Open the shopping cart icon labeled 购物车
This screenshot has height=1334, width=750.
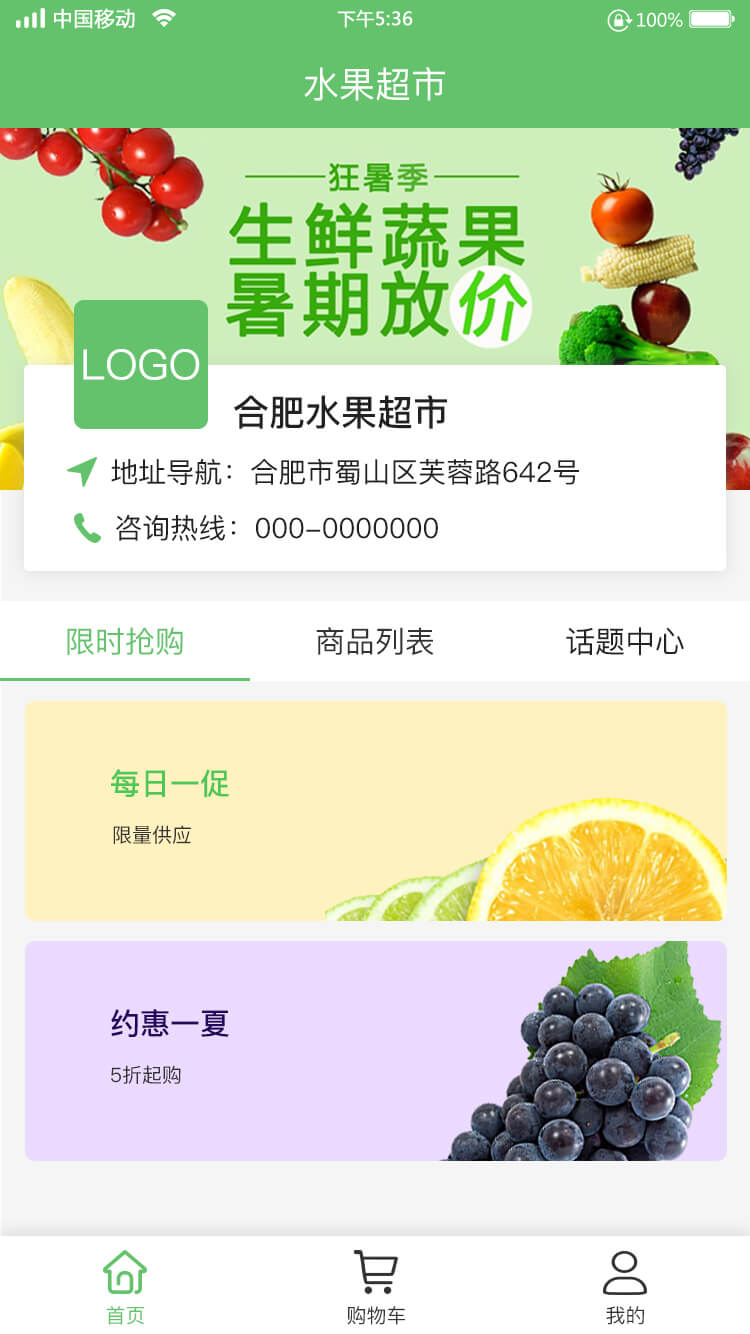point(374,1272)
